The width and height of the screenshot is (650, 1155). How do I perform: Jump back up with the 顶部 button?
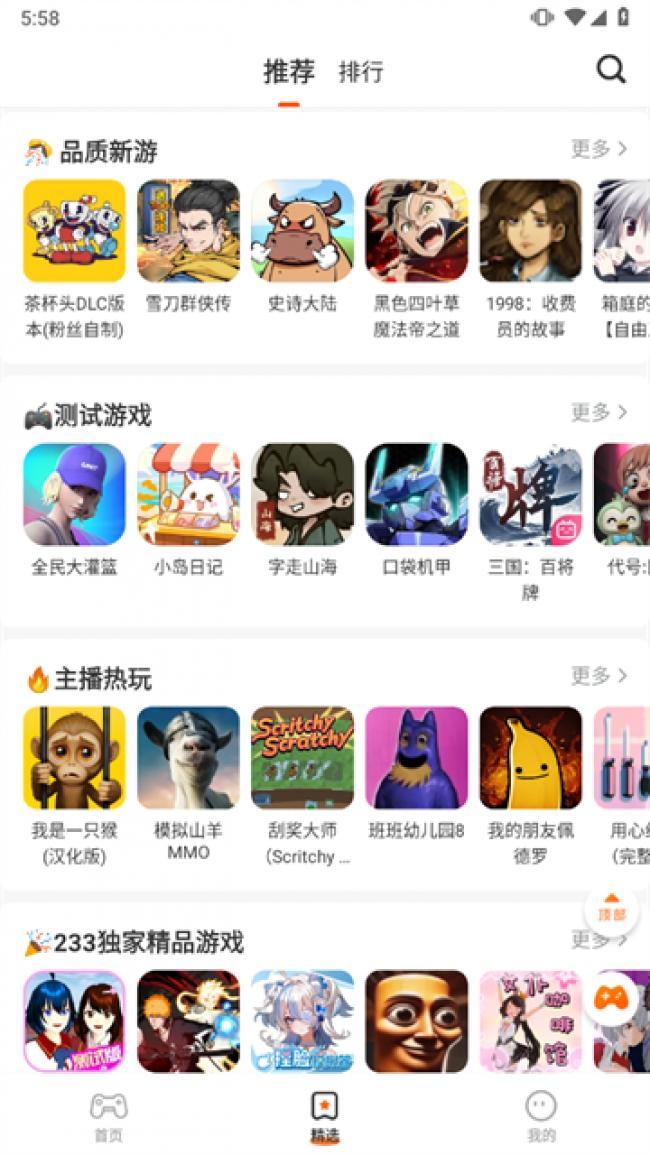(611, 909)
